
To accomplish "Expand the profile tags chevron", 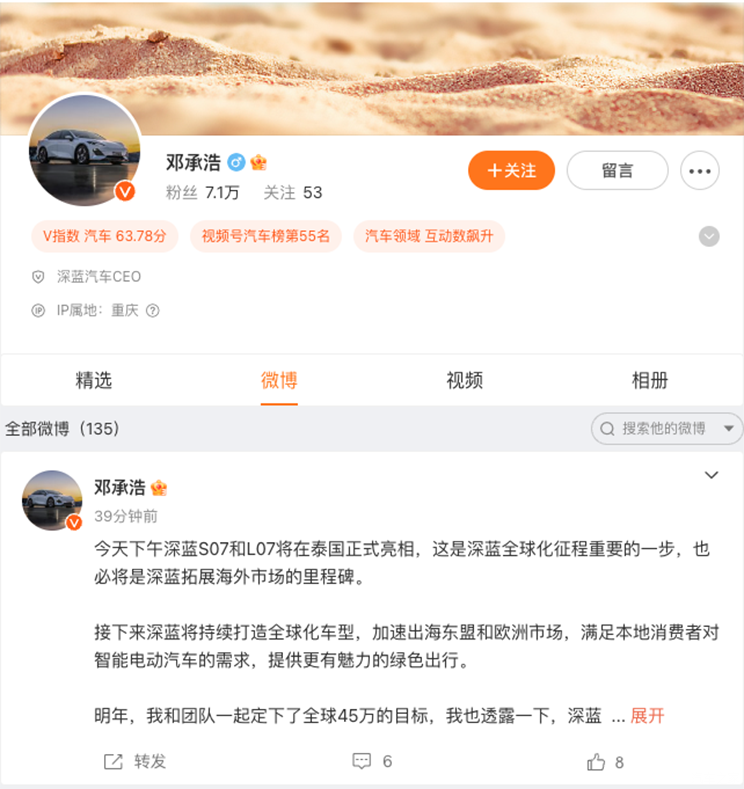I will tap(709, 237).
